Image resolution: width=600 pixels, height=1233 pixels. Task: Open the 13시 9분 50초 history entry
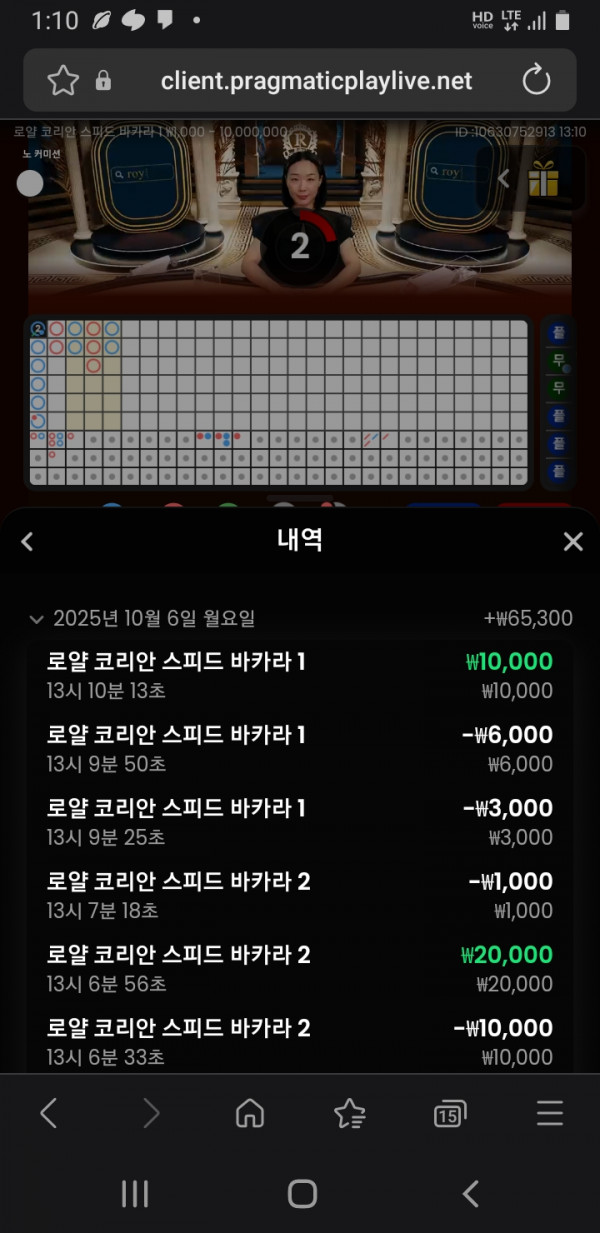300,749
